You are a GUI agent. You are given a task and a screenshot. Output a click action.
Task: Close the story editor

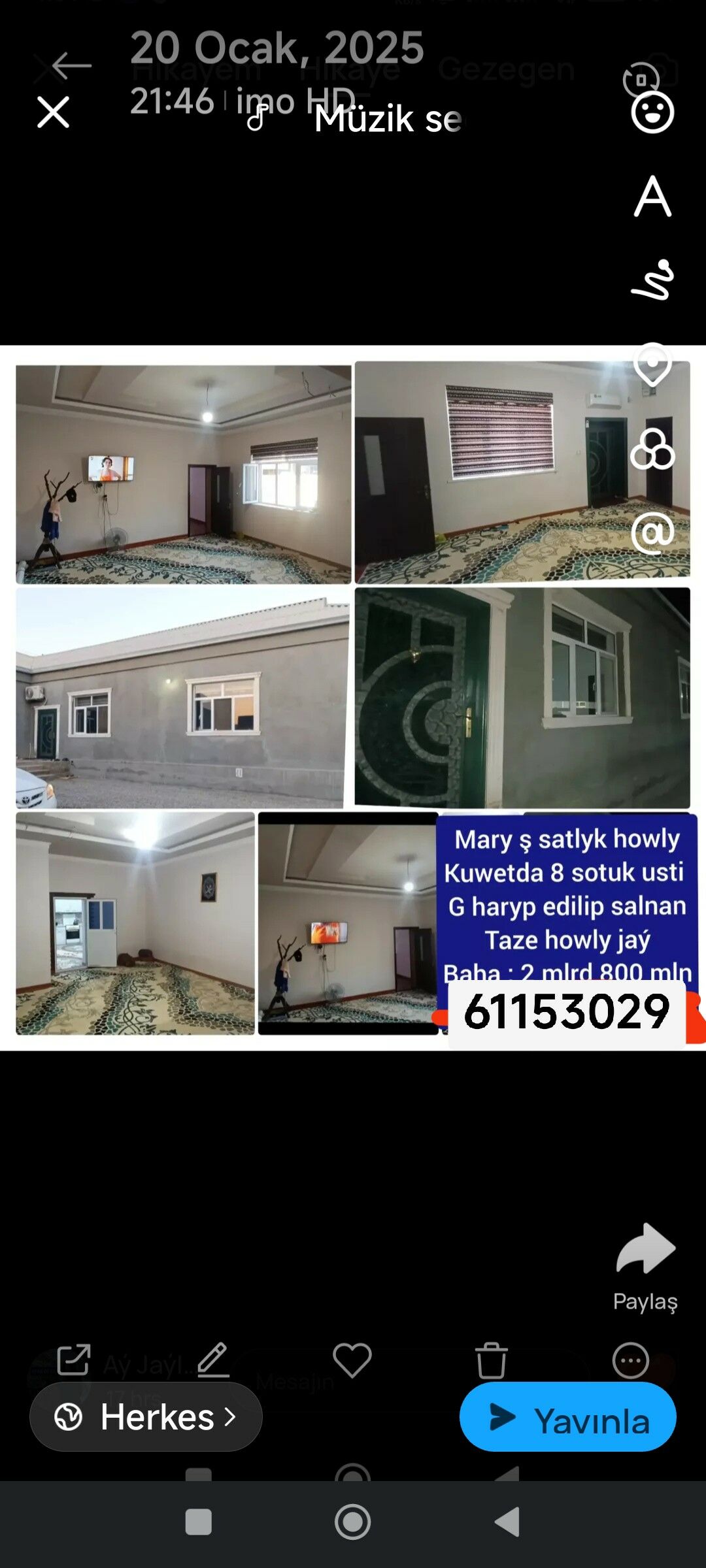[53, 112]
